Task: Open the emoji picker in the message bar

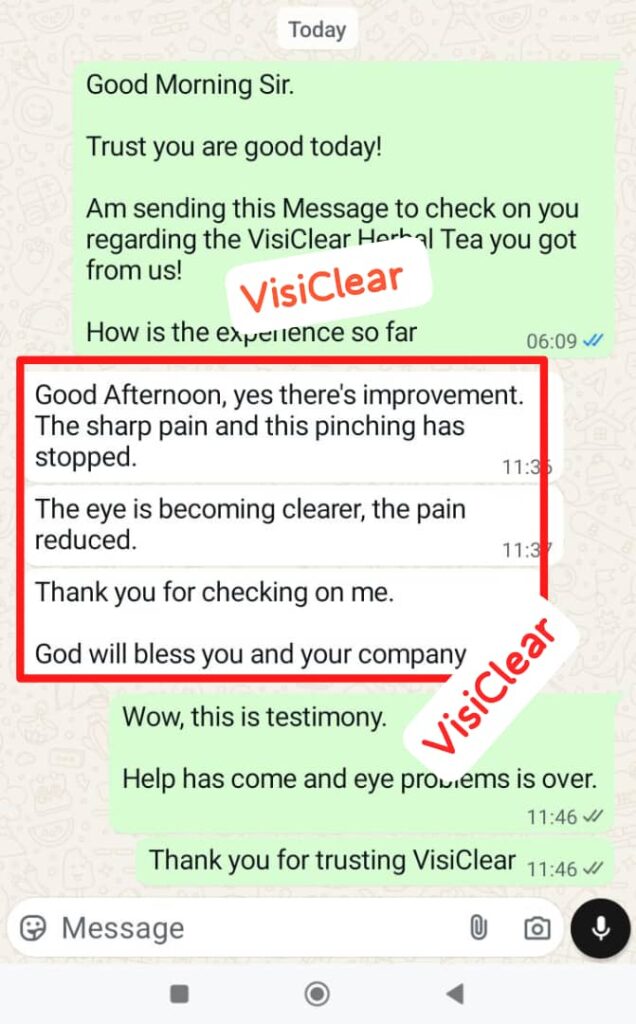Action: point(34,928)
